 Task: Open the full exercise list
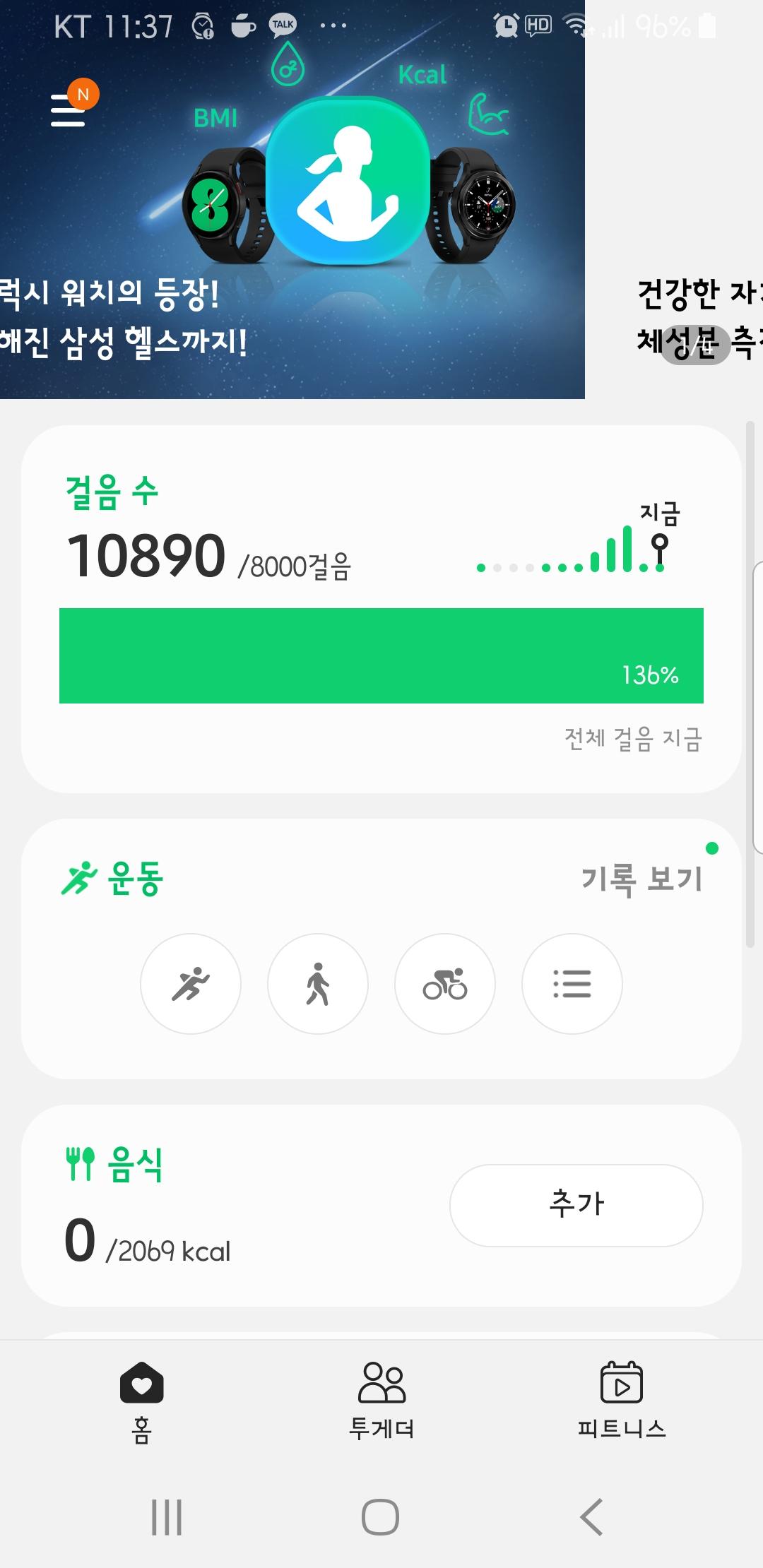pos(572,984)
